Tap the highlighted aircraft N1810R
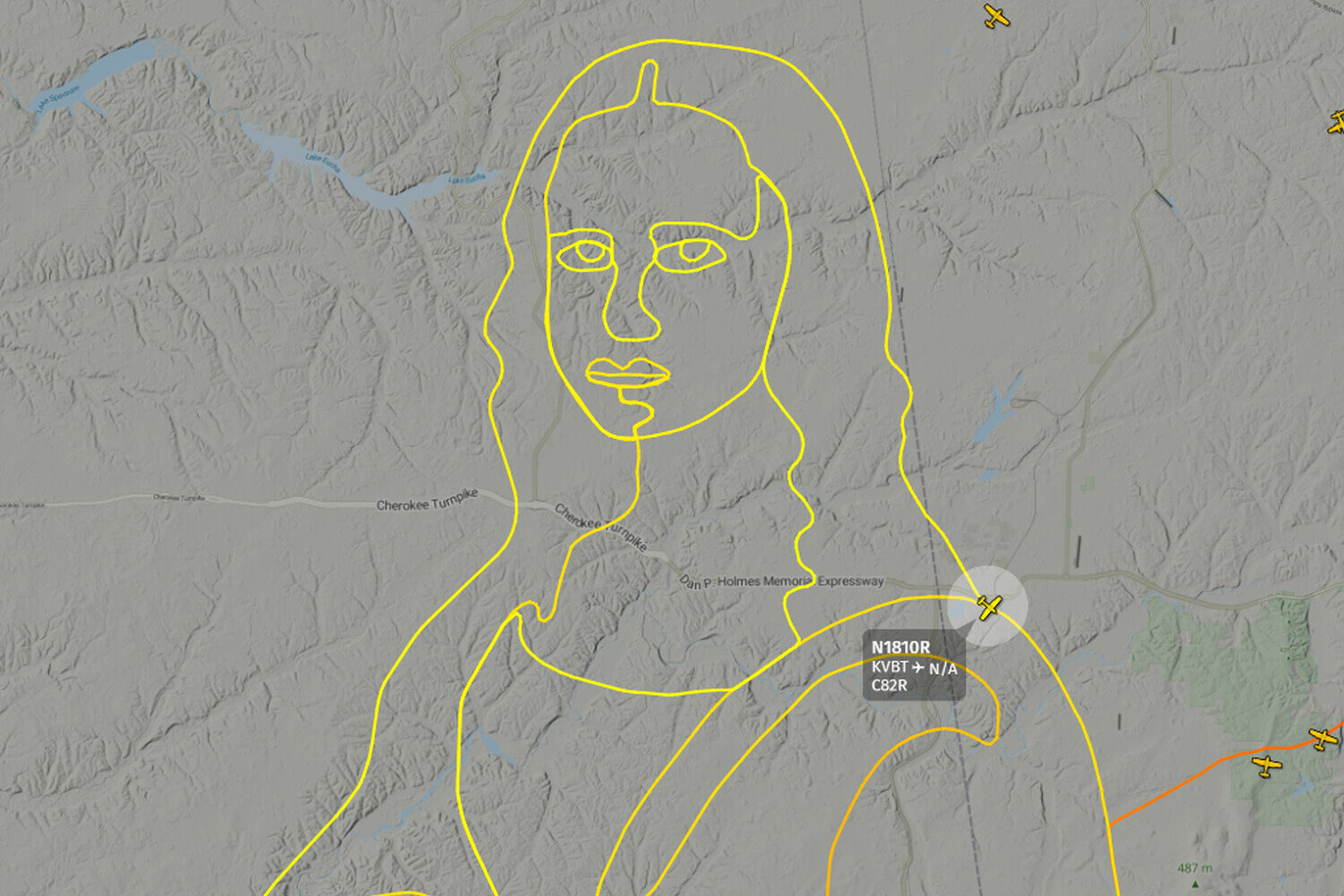The width and height of the screenshot is (1344, 896). 989,607
